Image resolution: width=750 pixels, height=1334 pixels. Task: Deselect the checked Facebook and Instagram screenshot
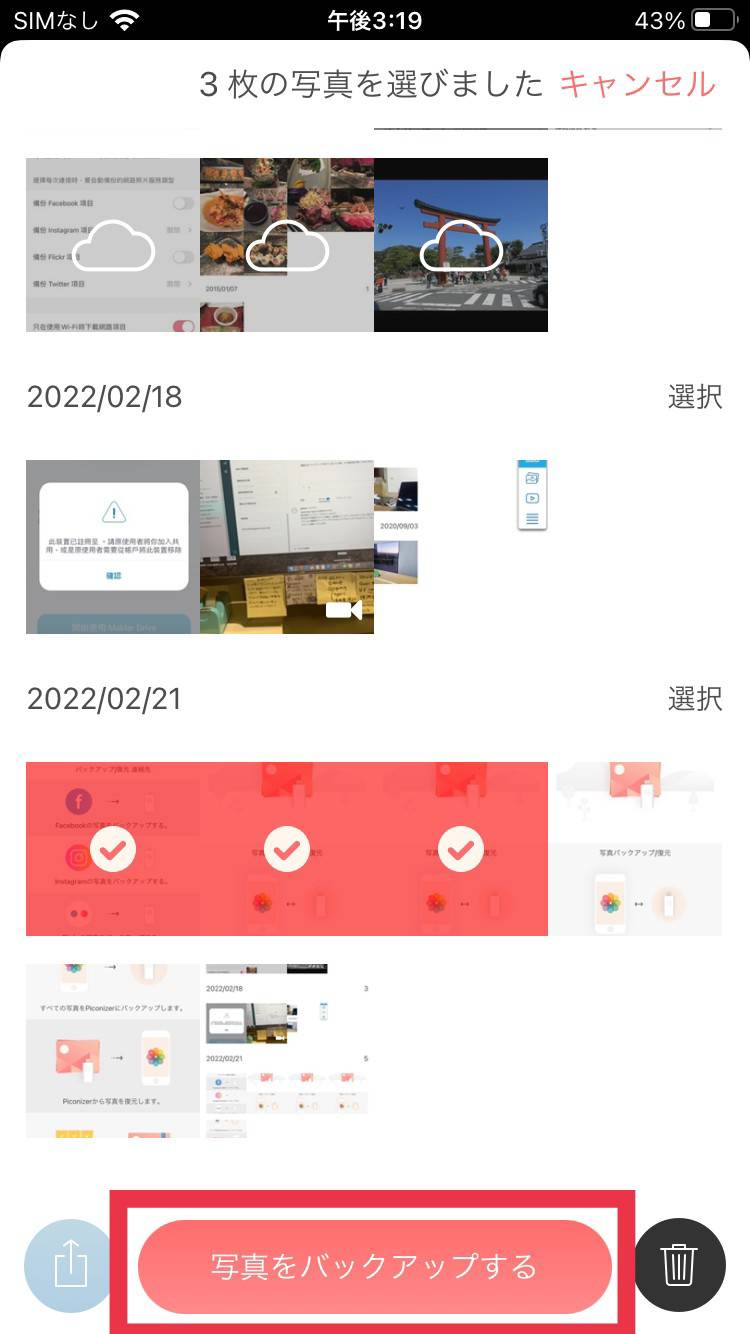tap(113, 849)
